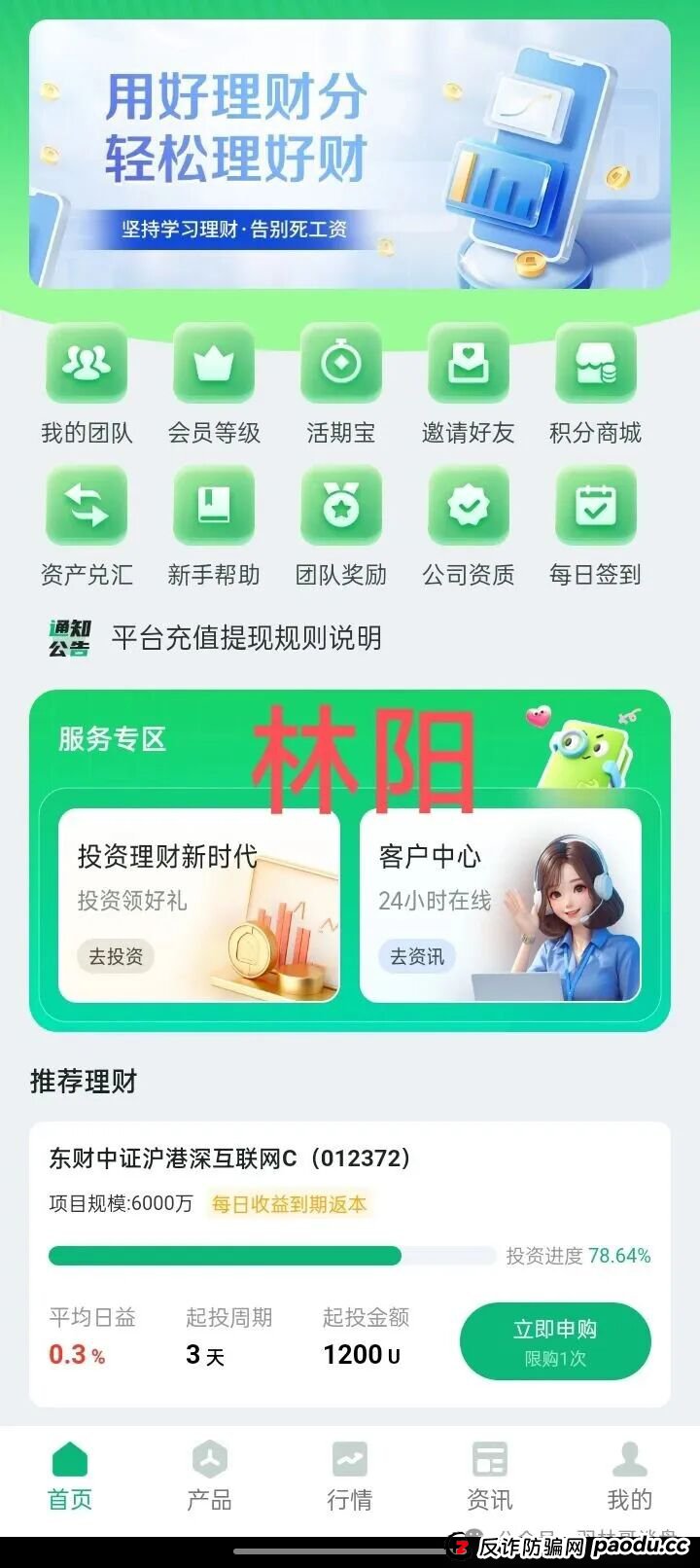
Task: Open 我的团队 (My Team) icon
Action: pyautogui.click(x=86, y=364)
